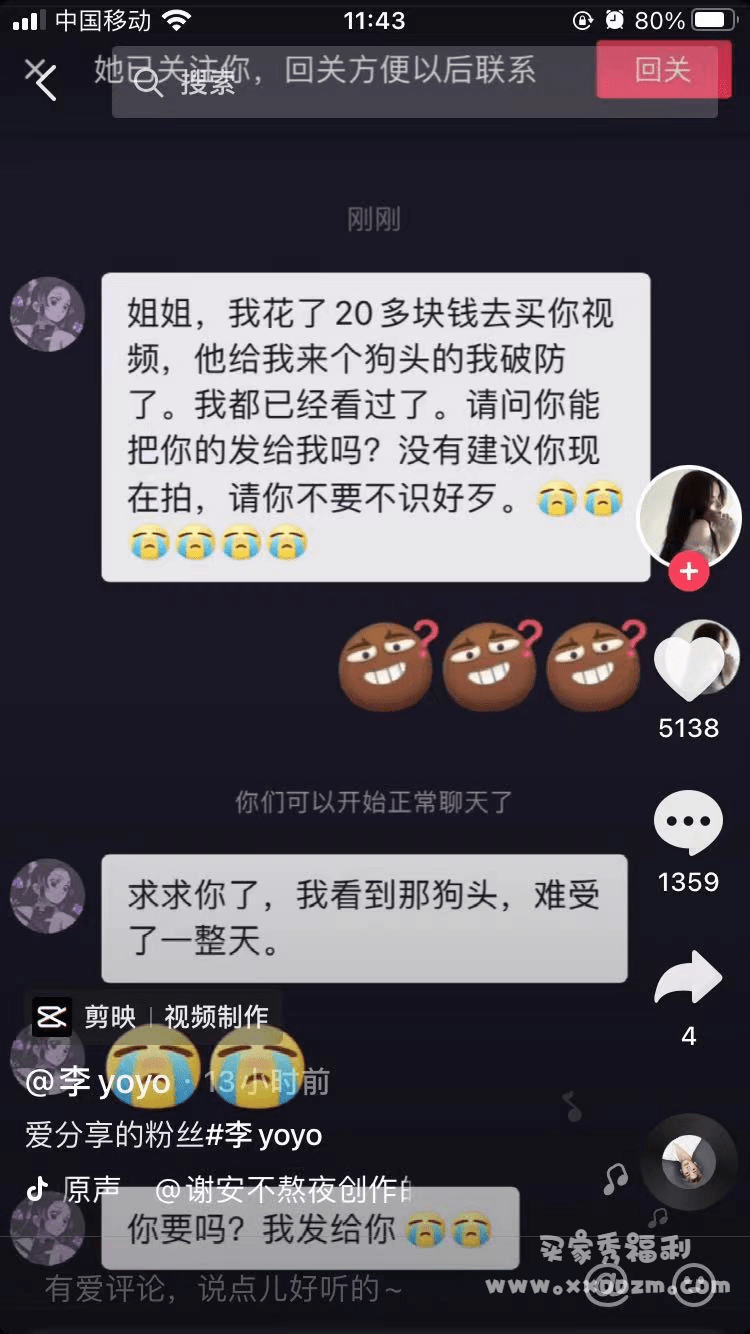This screenshot has width=750, height=1334.
Task: Follow creator with the red plus badge
Action: (x=688, y=572)
